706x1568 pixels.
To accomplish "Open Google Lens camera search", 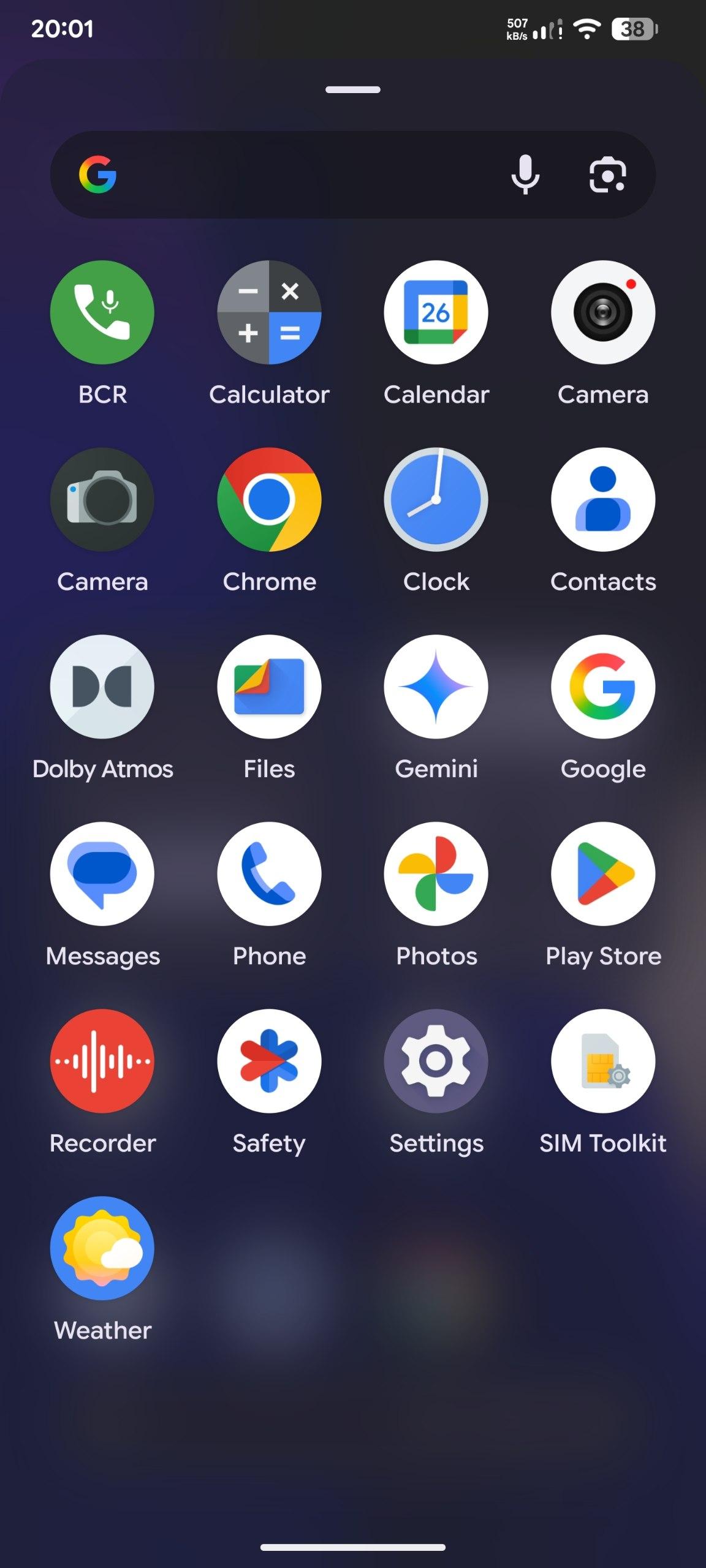I will click(x=607, y=175).
